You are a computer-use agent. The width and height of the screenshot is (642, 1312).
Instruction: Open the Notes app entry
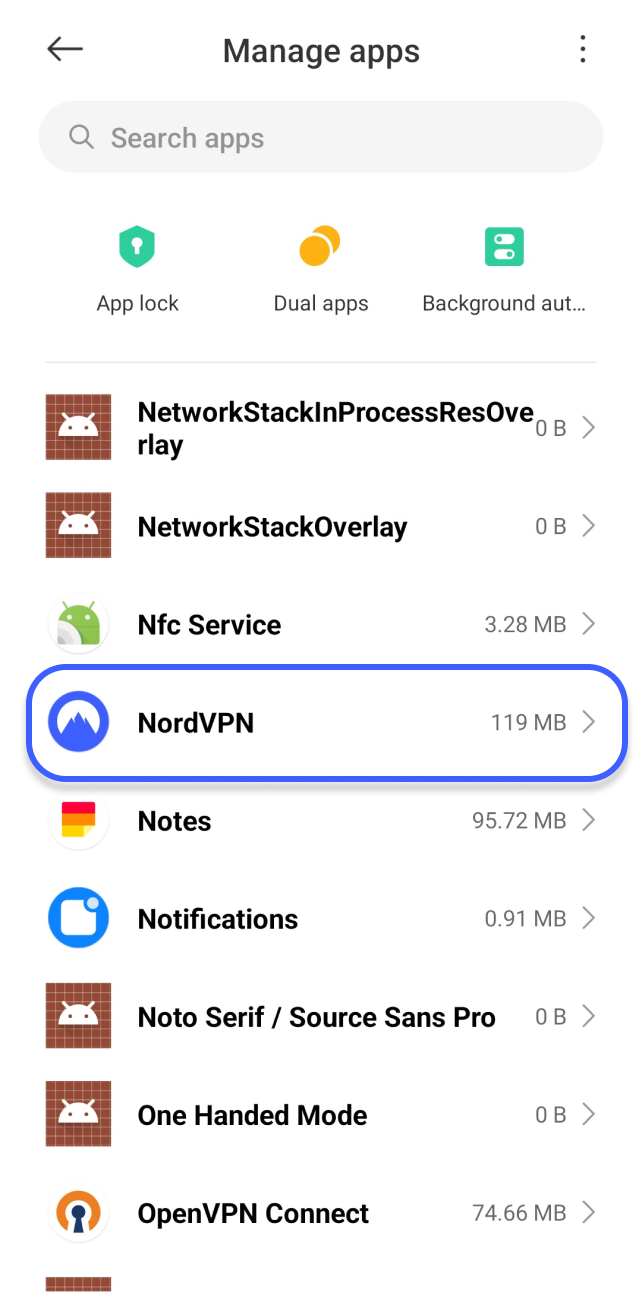point(320,820)
